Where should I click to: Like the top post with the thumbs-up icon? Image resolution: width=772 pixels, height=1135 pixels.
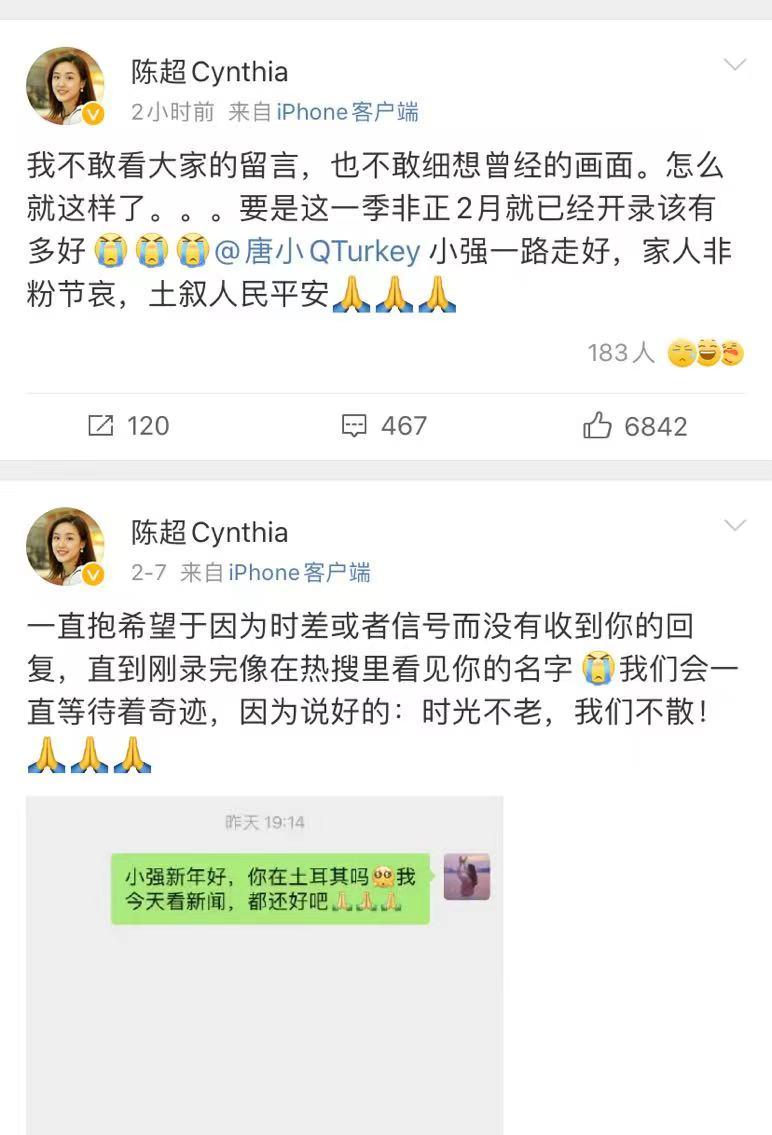click(x=597, y=426)
